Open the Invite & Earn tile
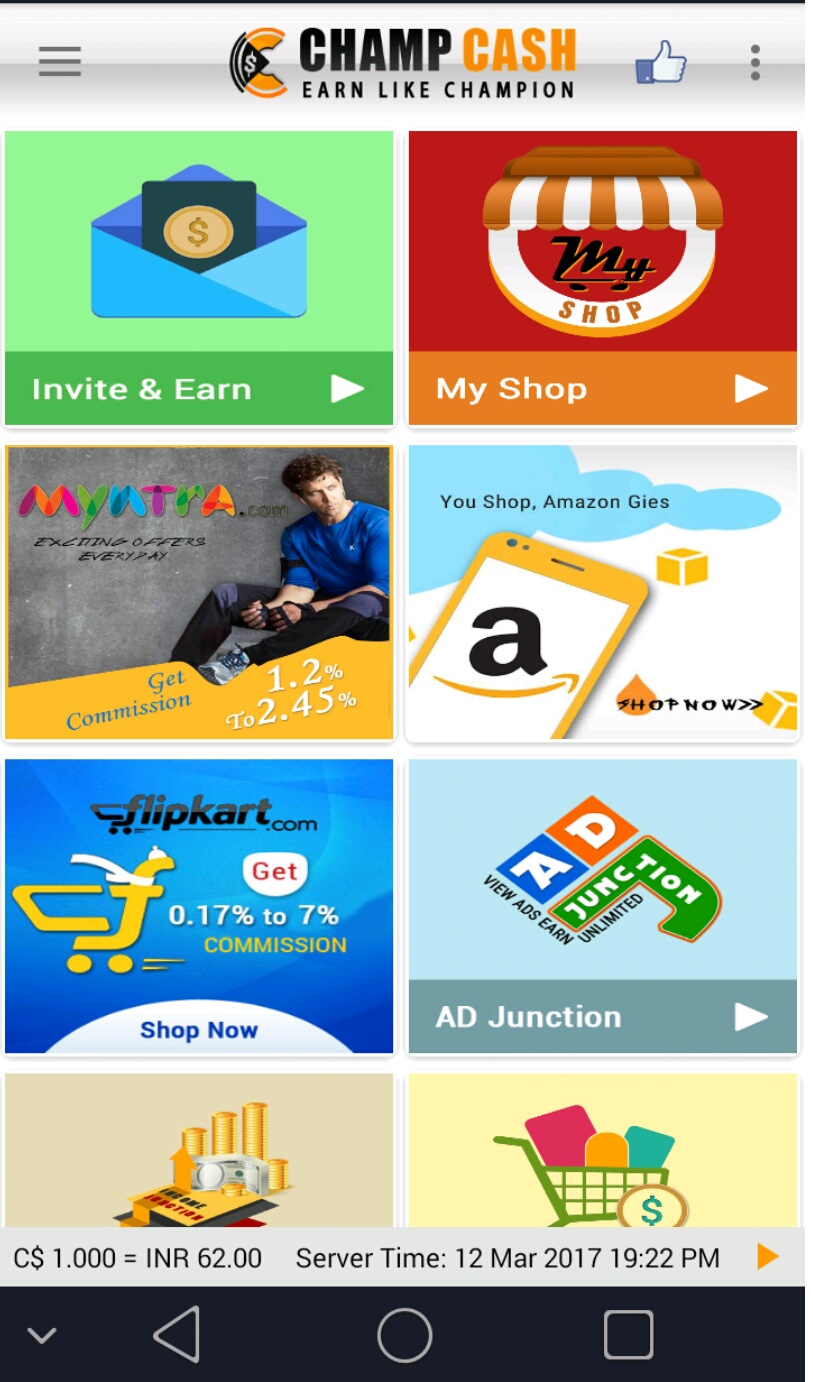813x1382 pixels. [199, 278]
